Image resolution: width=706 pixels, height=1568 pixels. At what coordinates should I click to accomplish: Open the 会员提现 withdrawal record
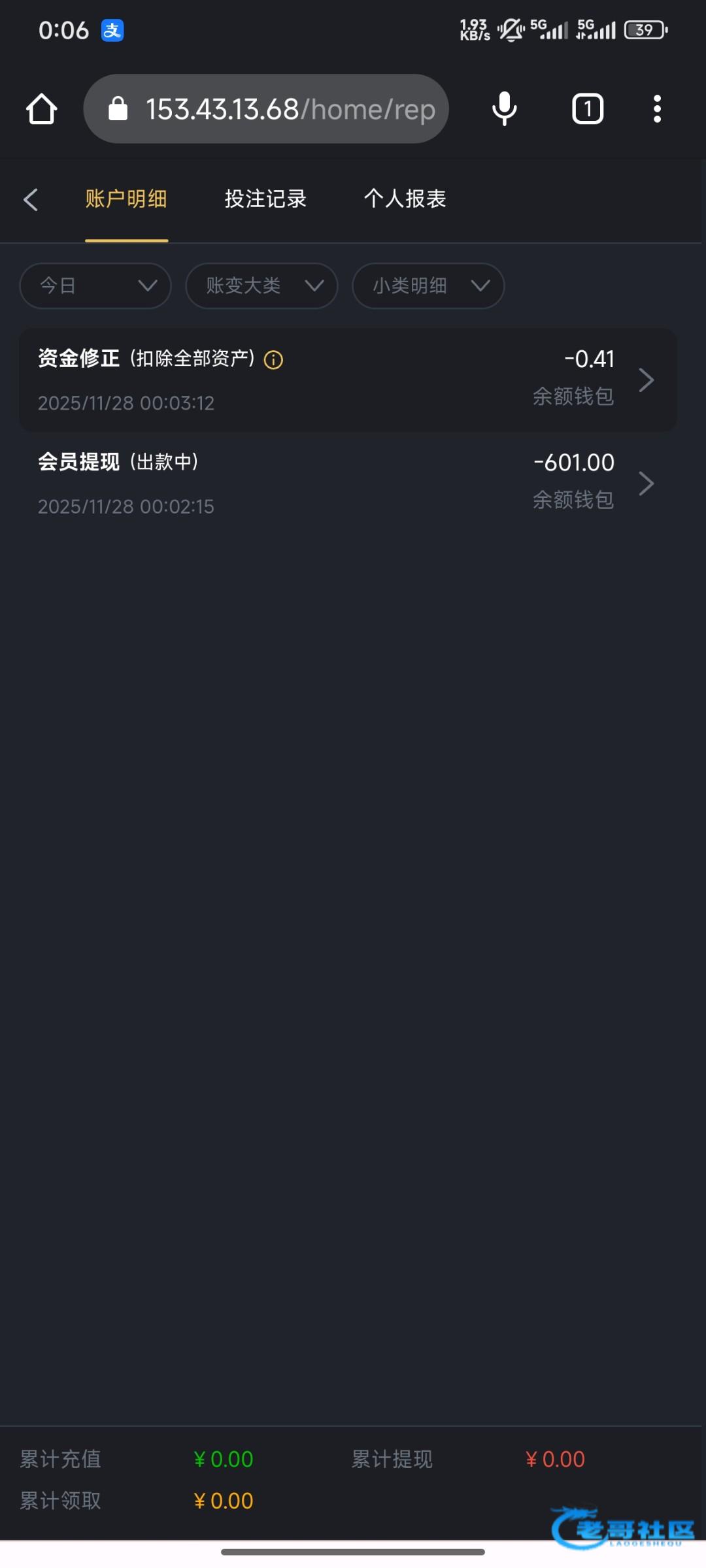348,483
